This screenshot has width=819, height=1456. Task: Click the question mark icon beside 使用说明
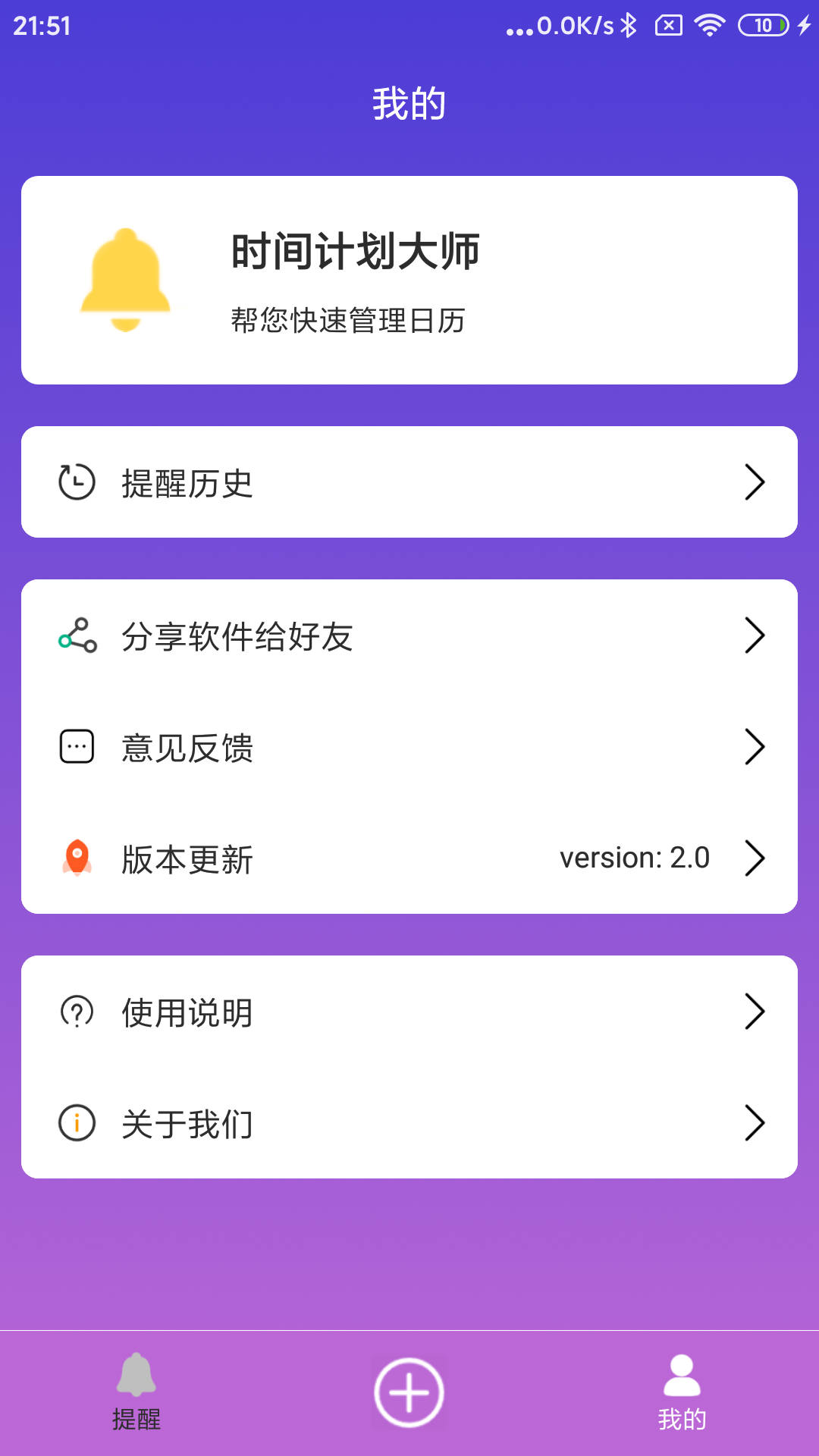(x=76, y=1011)
